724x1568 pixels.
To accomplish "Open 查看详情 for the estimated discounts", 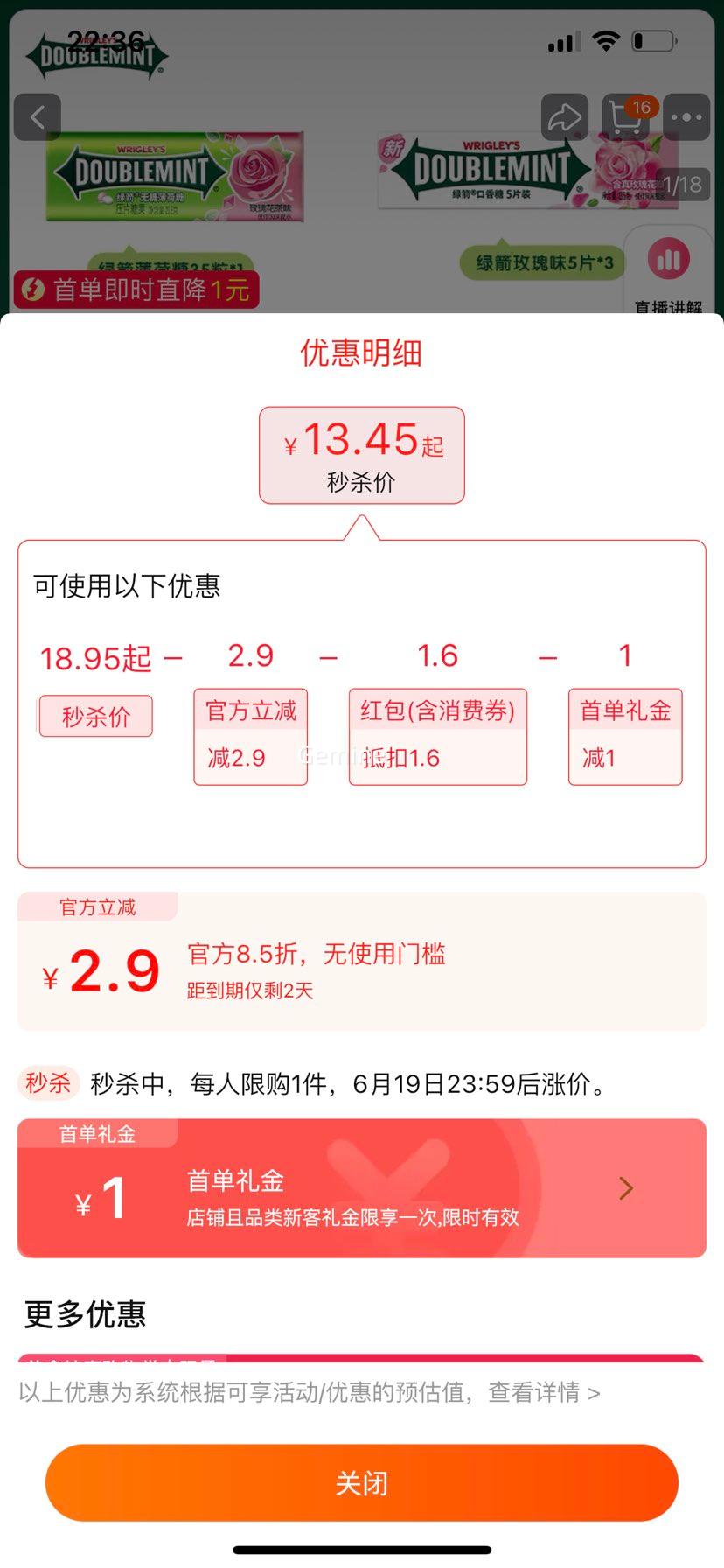I will click(544, 1392).
